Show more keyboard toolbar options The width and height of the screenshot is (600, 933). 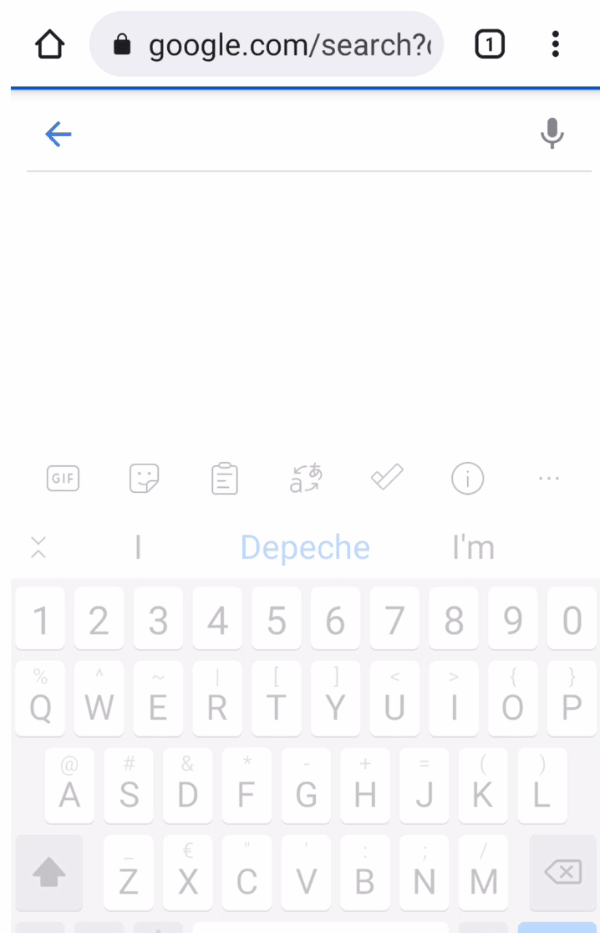click(x=549, y=479)
